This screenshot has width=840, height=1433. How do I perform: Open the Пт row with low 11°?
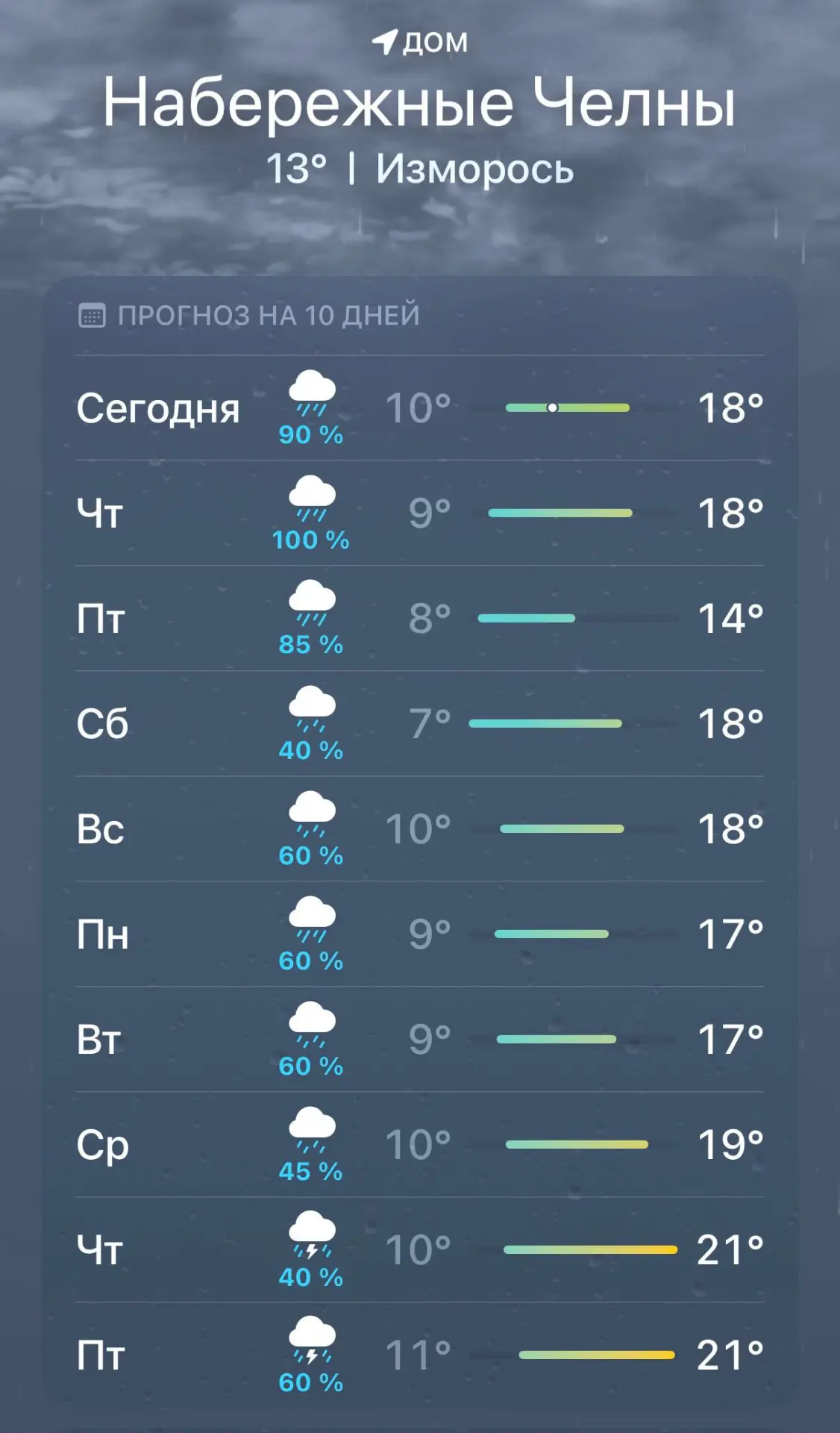(x=420, y=1355)
